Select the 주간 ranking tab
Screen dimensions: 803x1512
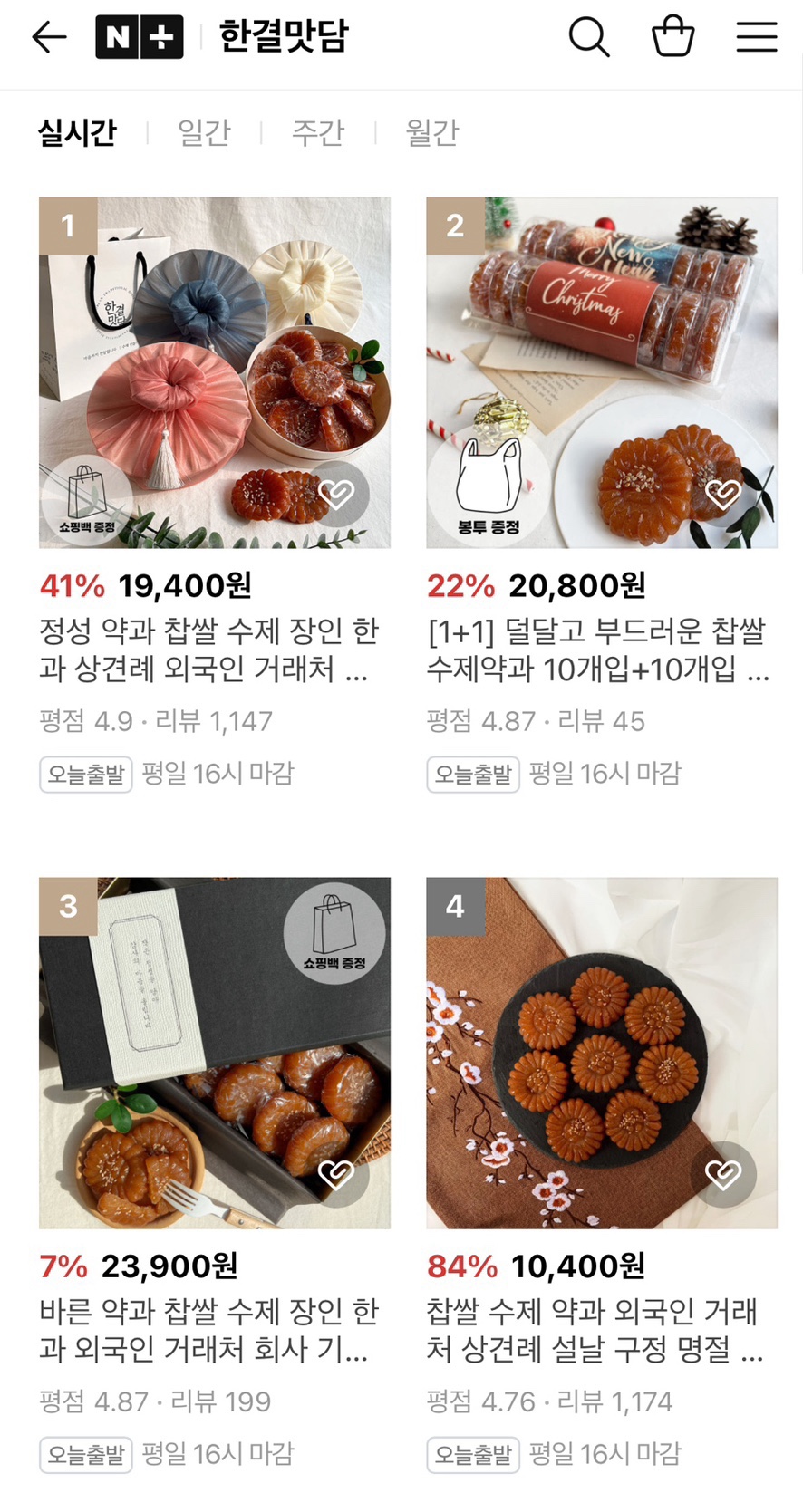[318, 132]
